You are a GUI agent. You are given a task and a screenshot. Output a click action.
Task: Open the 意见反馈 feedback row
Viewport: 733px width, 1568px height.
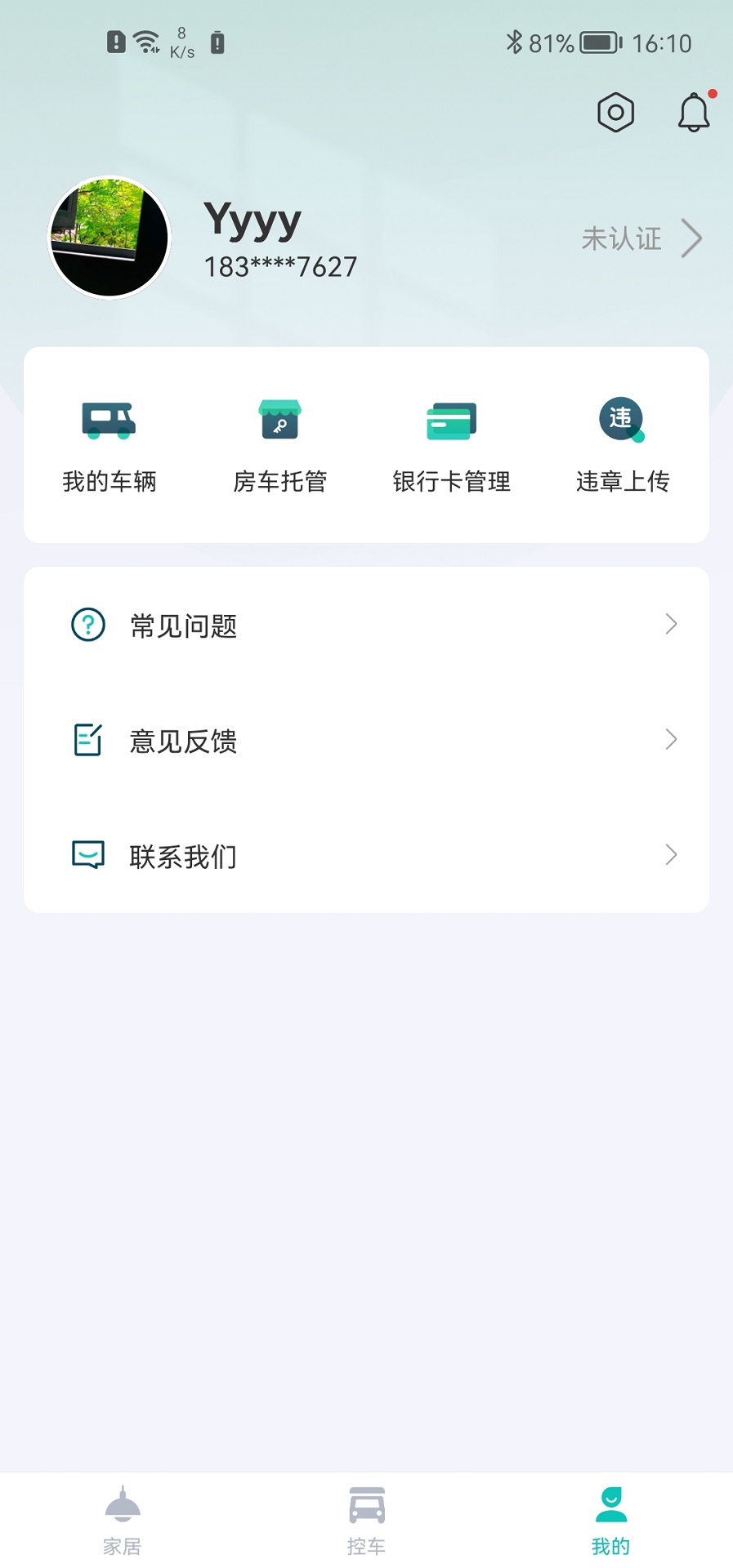[x=366, y=740]
